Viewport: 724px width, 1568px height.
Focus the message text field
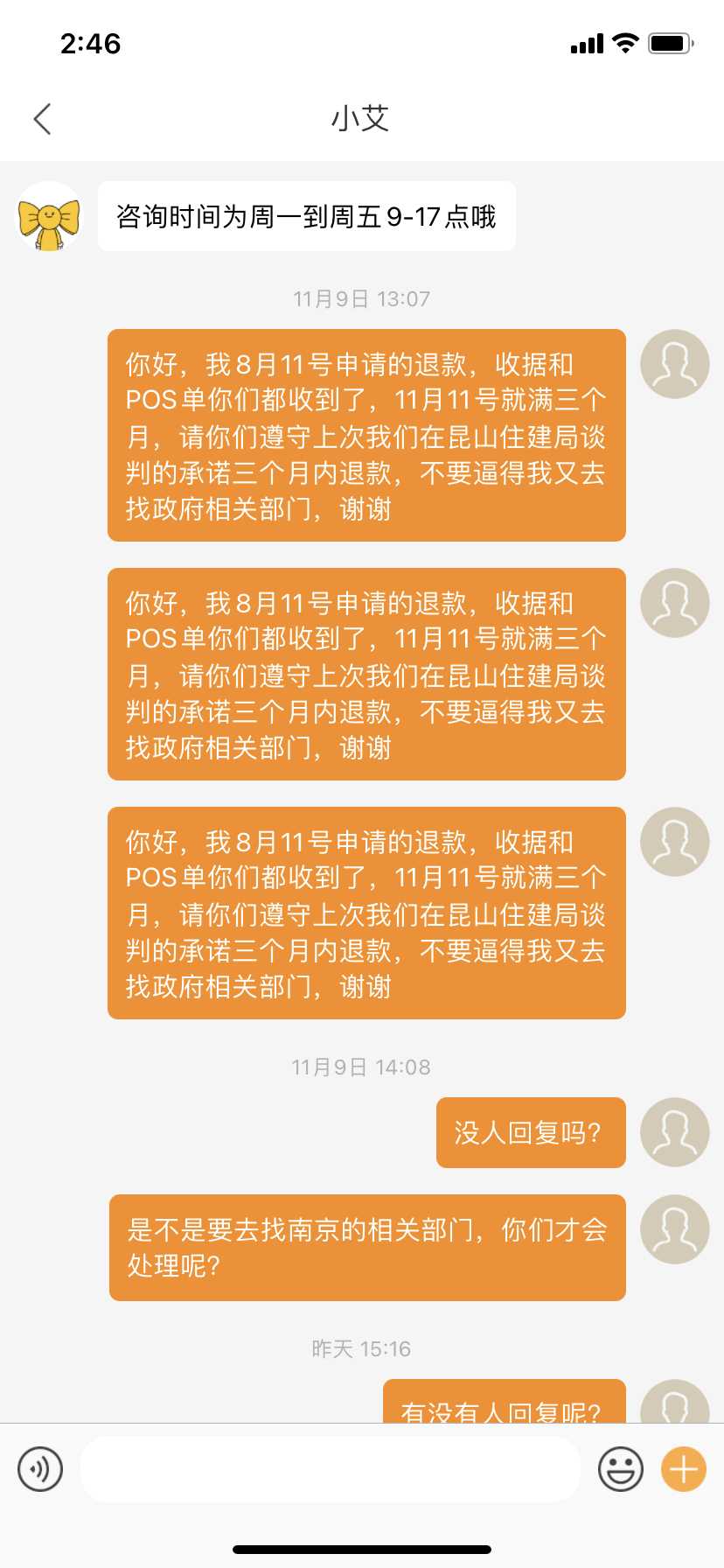(x=331, y=1469)
